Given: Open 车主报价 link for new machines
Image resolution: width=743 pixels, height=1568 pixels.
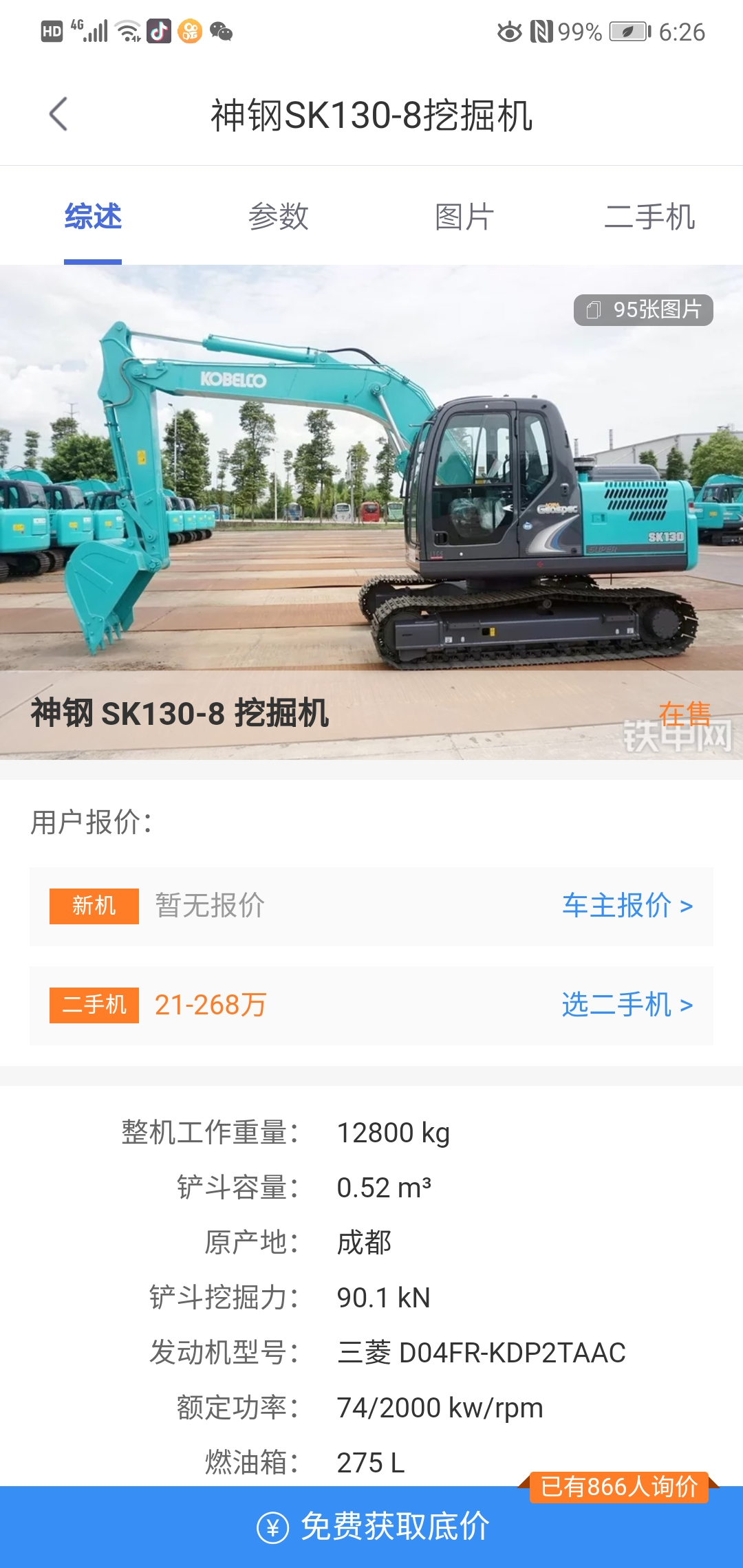Looking at the screenshot, I should point(627,906).
